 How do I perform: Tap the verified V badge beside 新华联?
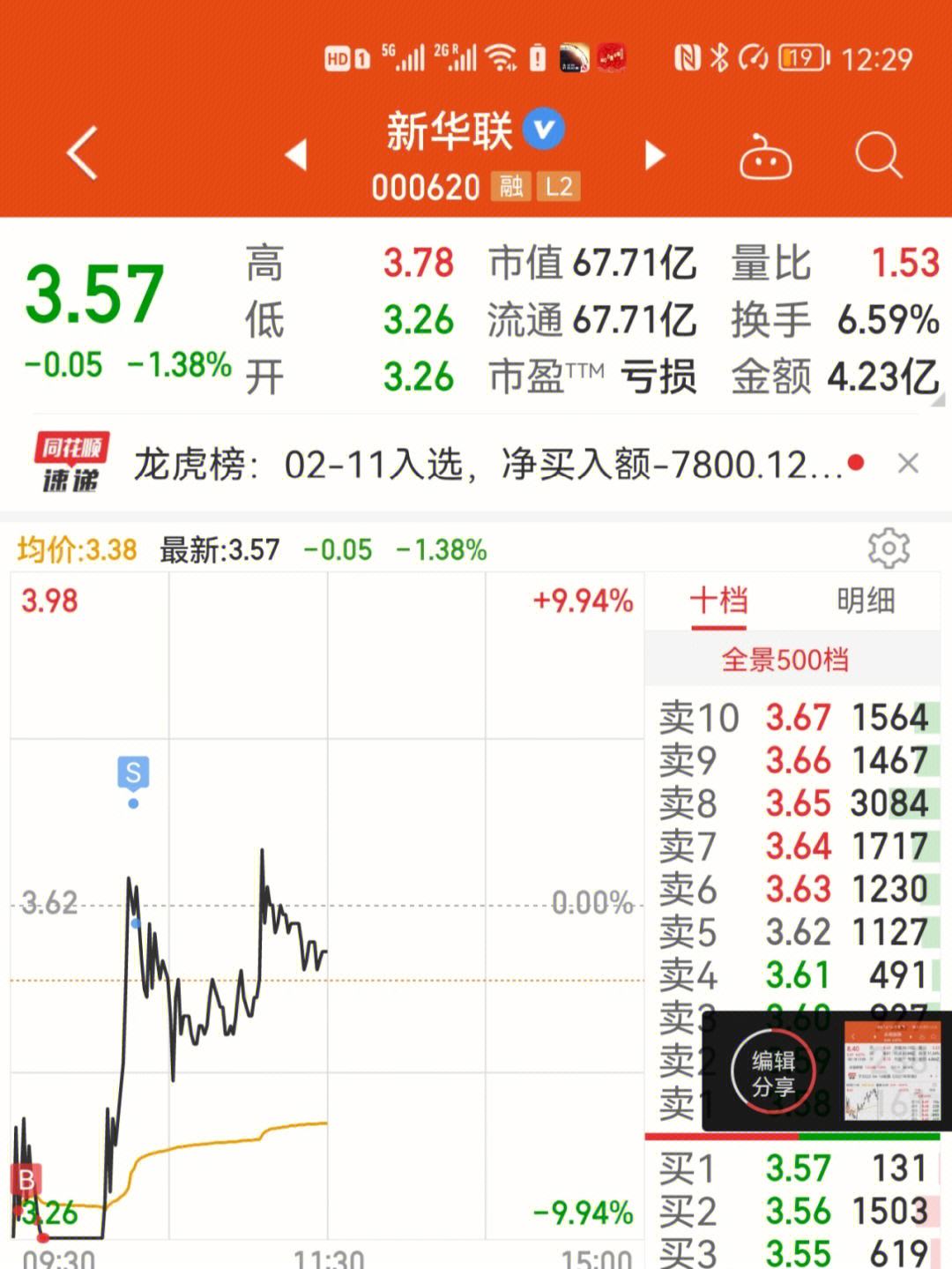544,128
